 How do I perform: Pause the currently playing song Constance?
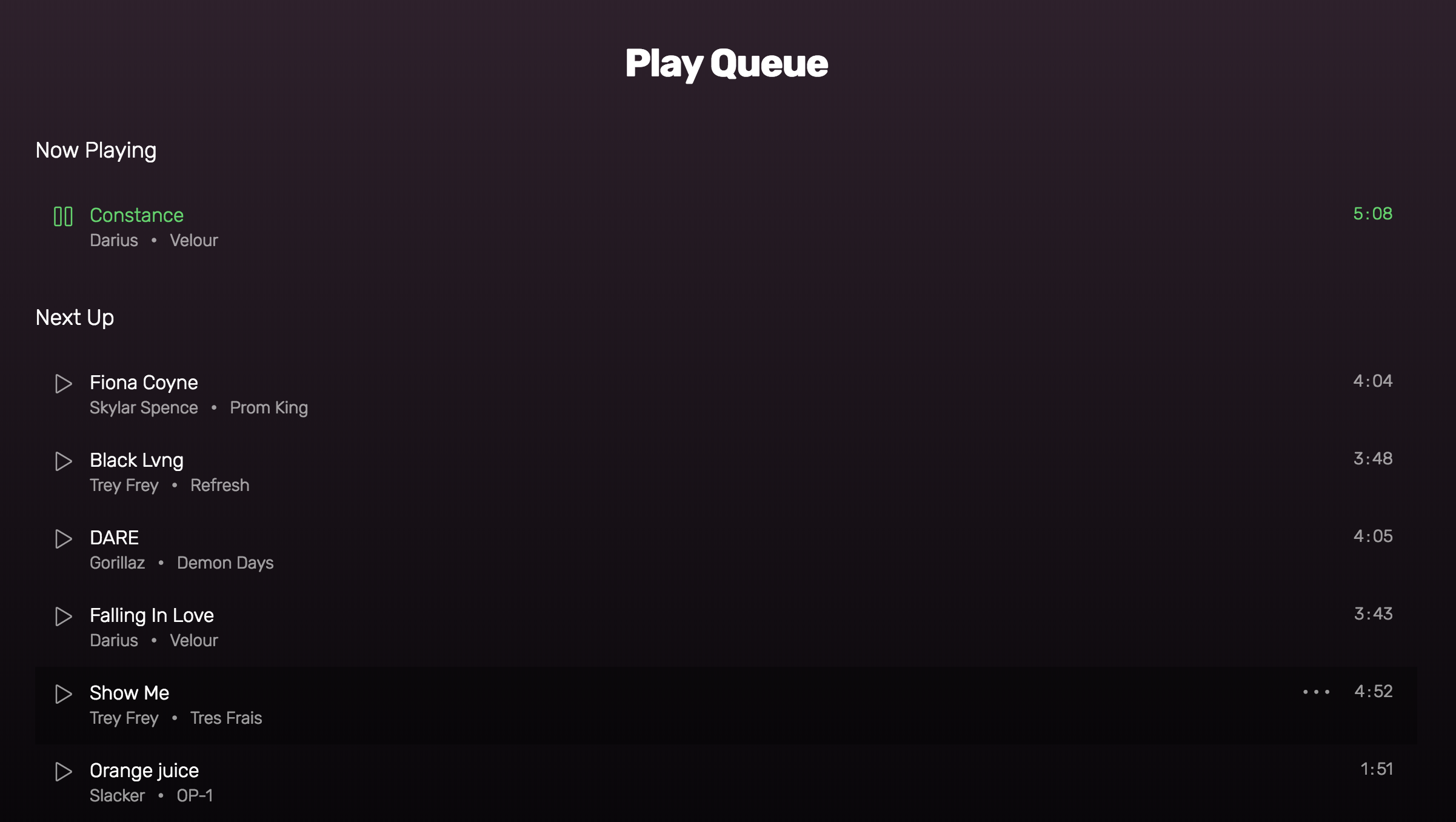pyautogui.click(x=63, y=216)
